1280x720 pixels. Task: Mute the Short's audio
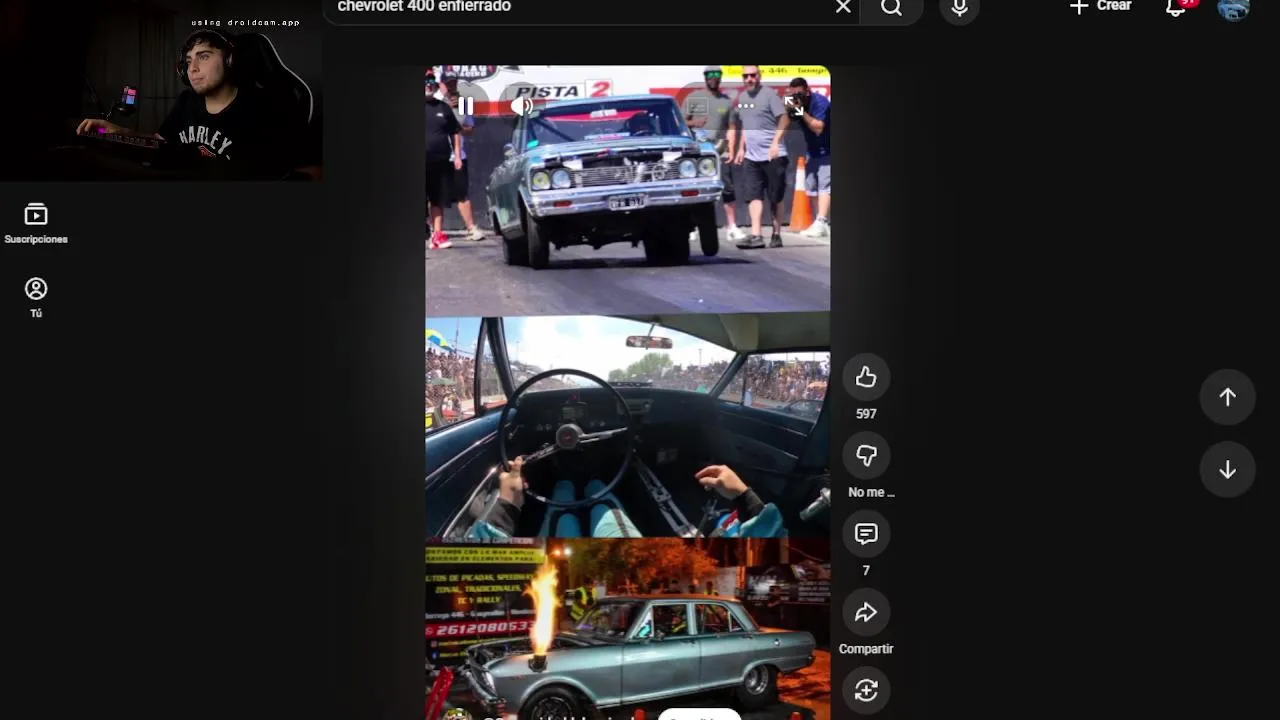pyautogui.click(x=521, y=105)
